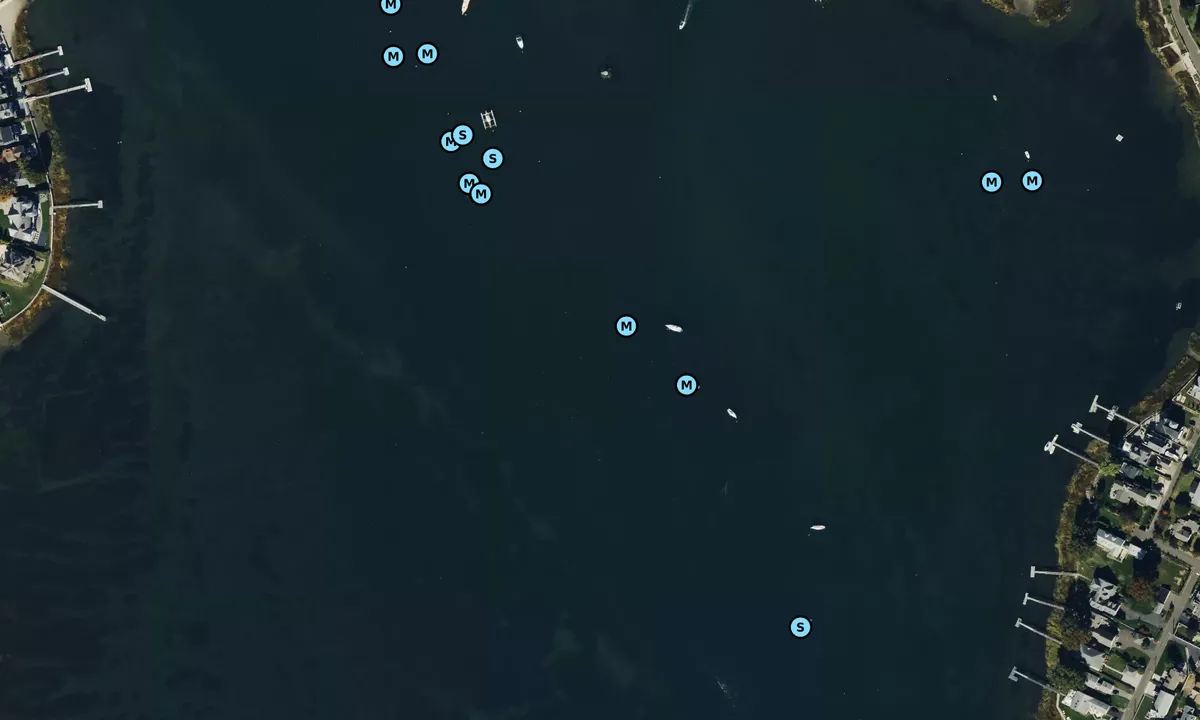Open the isolated S marker in open water
This screenshot has width=1200, height=720.
pyautogui.click(x=800, y=627)
